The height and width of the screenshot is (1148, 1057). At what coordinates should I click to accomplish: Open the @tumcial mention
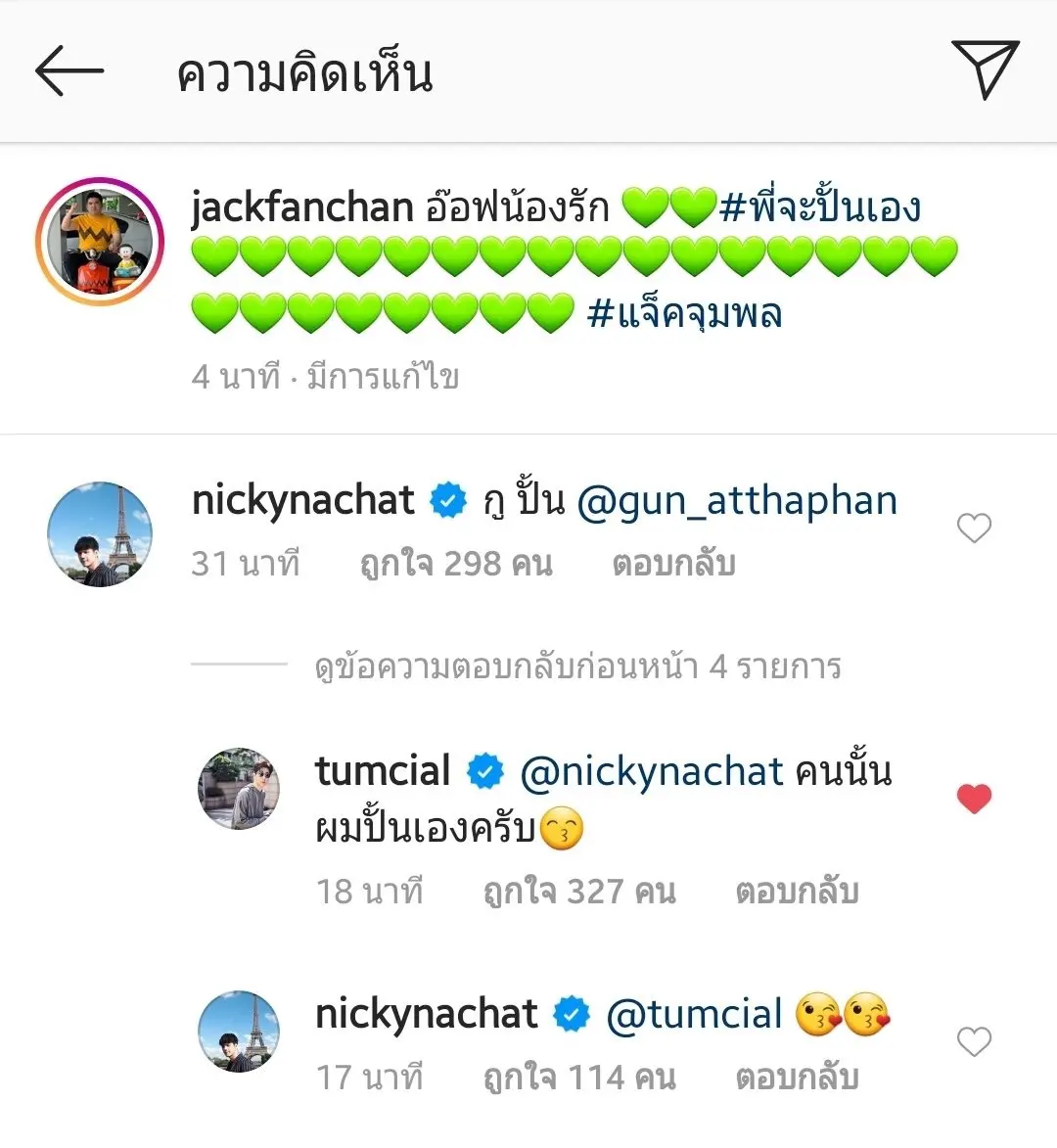pyautogui.click(x=694, y=1015)
